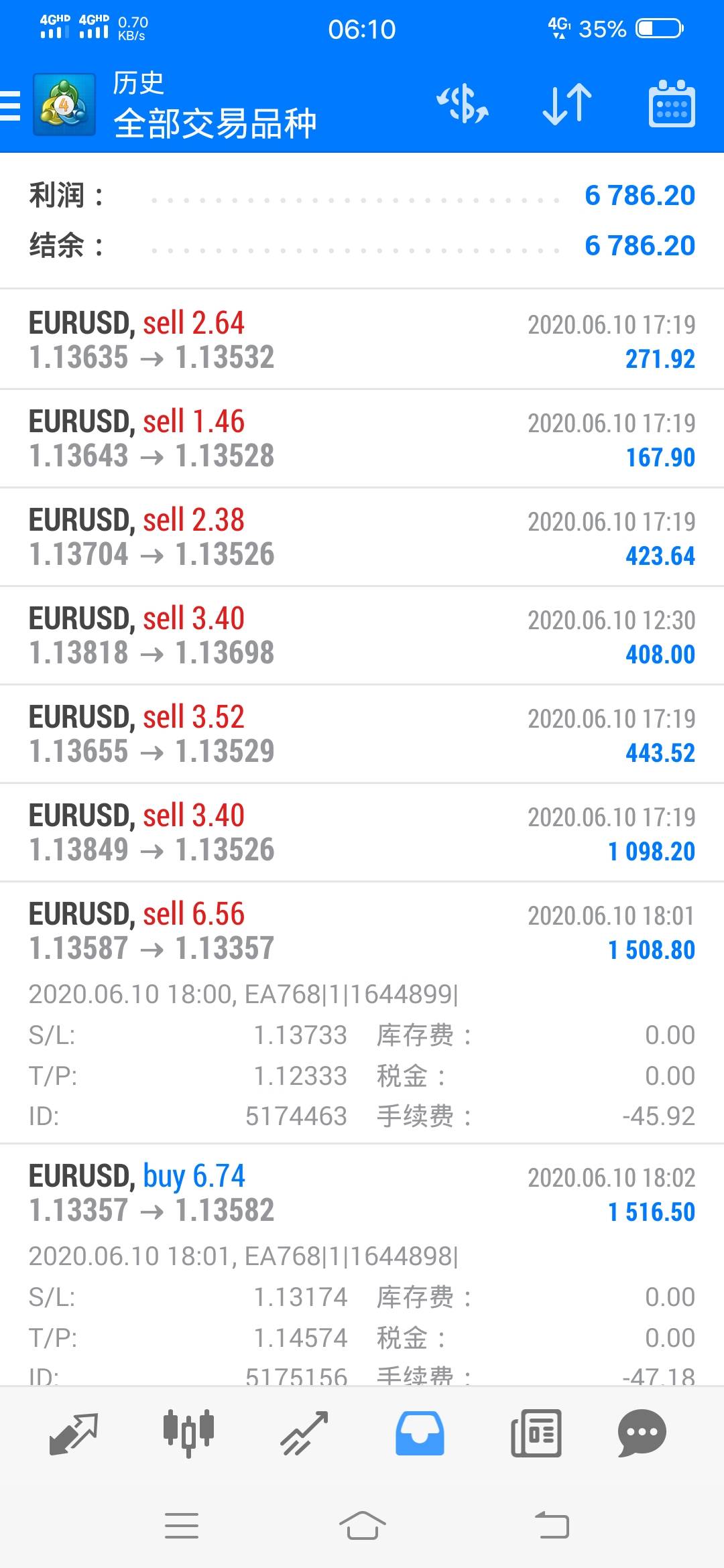This screenshot has width=724, height=1568.
Task: Open the chat messages tab
Action: click(x=642, y=1433)
